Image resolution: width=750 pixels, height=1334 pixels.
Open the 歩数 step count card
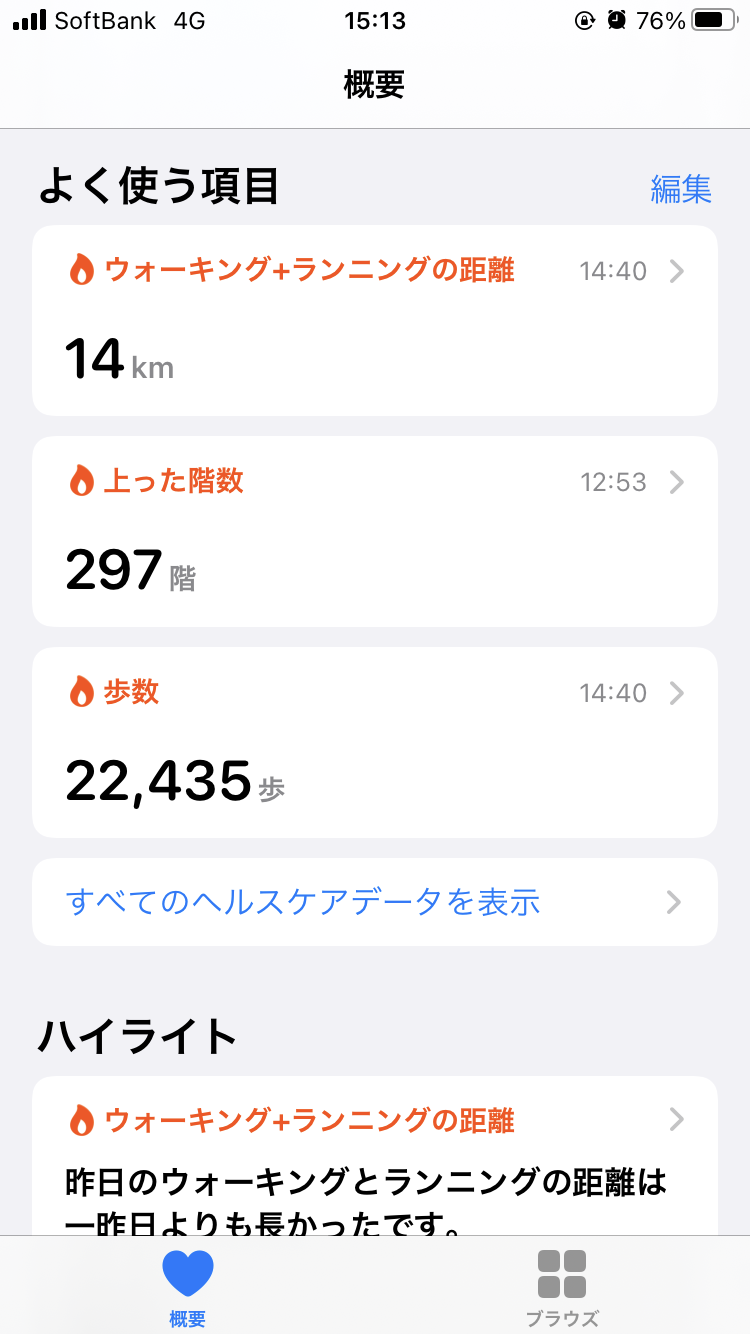point(375,742)
